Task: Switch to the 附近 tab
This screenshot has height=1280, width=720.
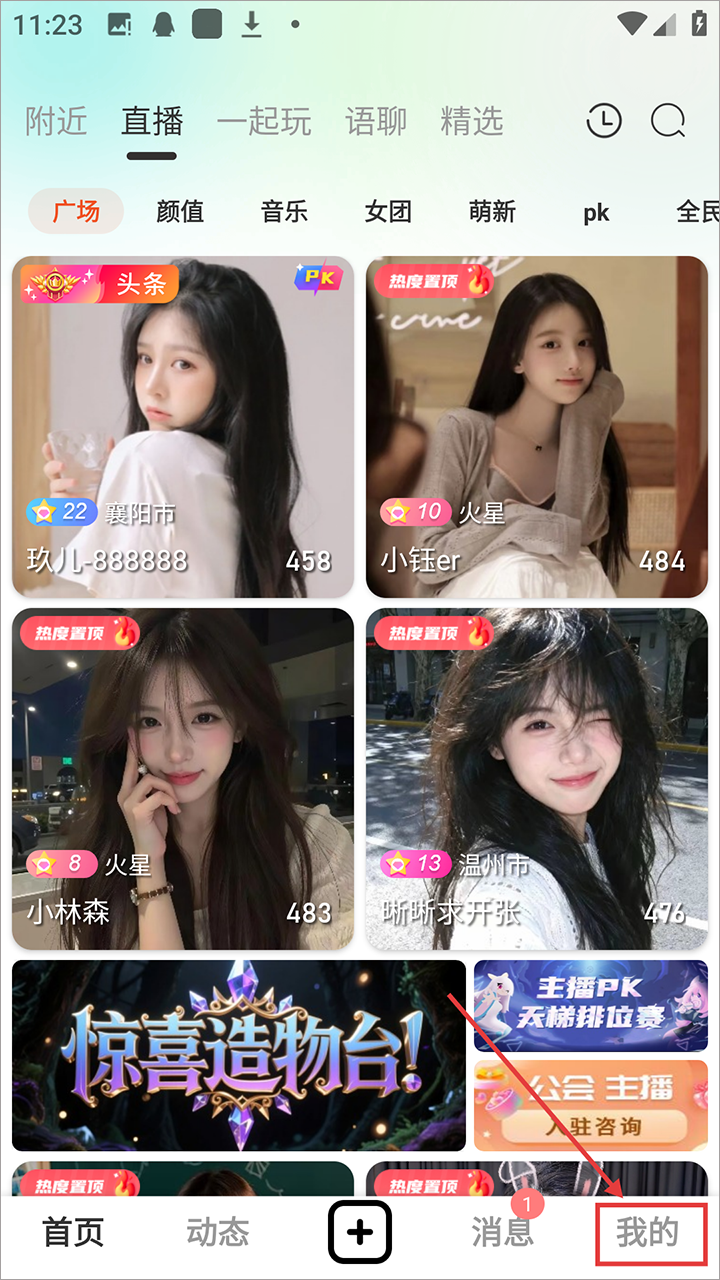Action: (56, 122)
